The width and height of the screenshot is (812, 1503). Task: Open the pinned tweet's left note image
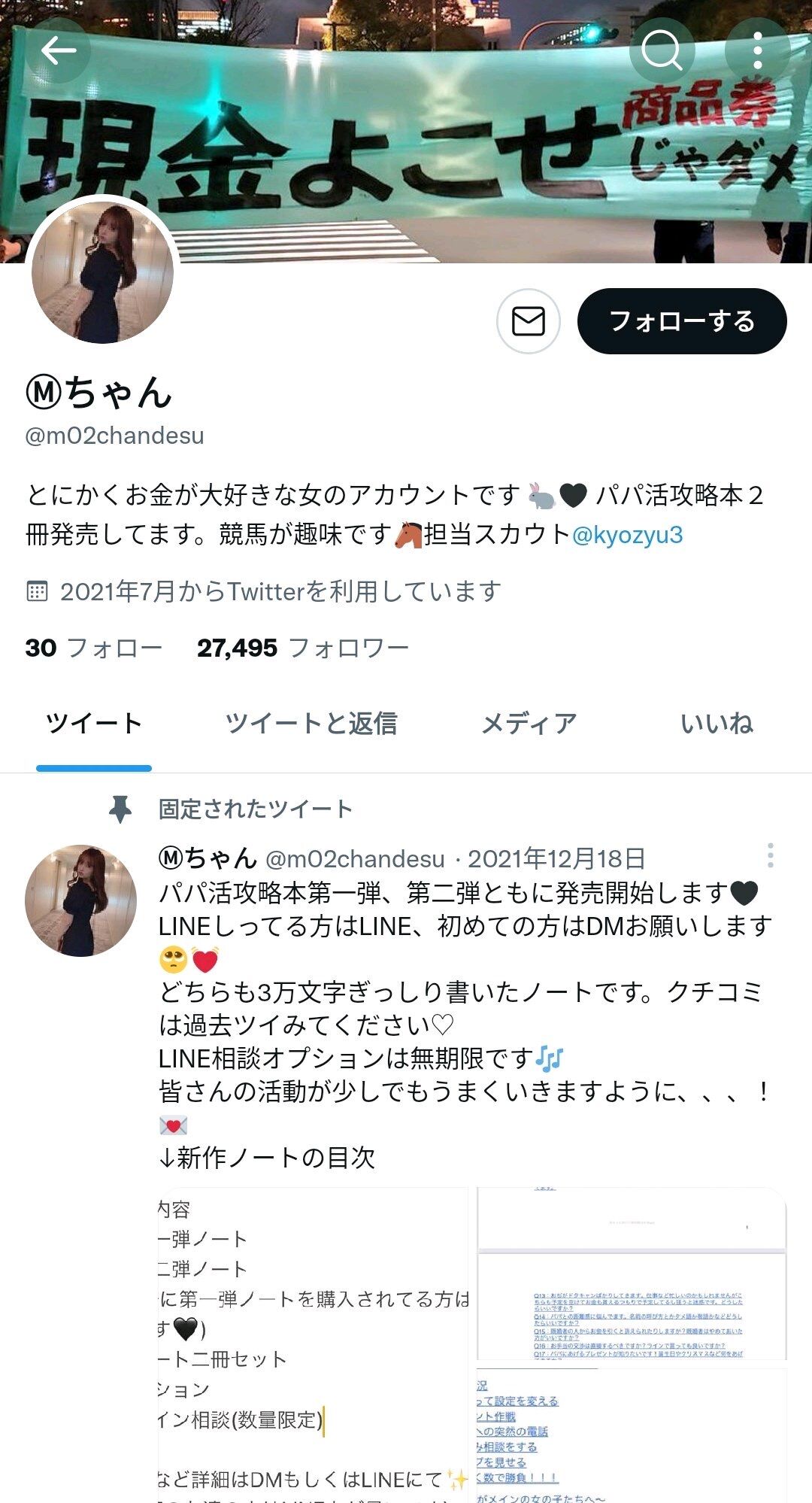coord(314,1345)
